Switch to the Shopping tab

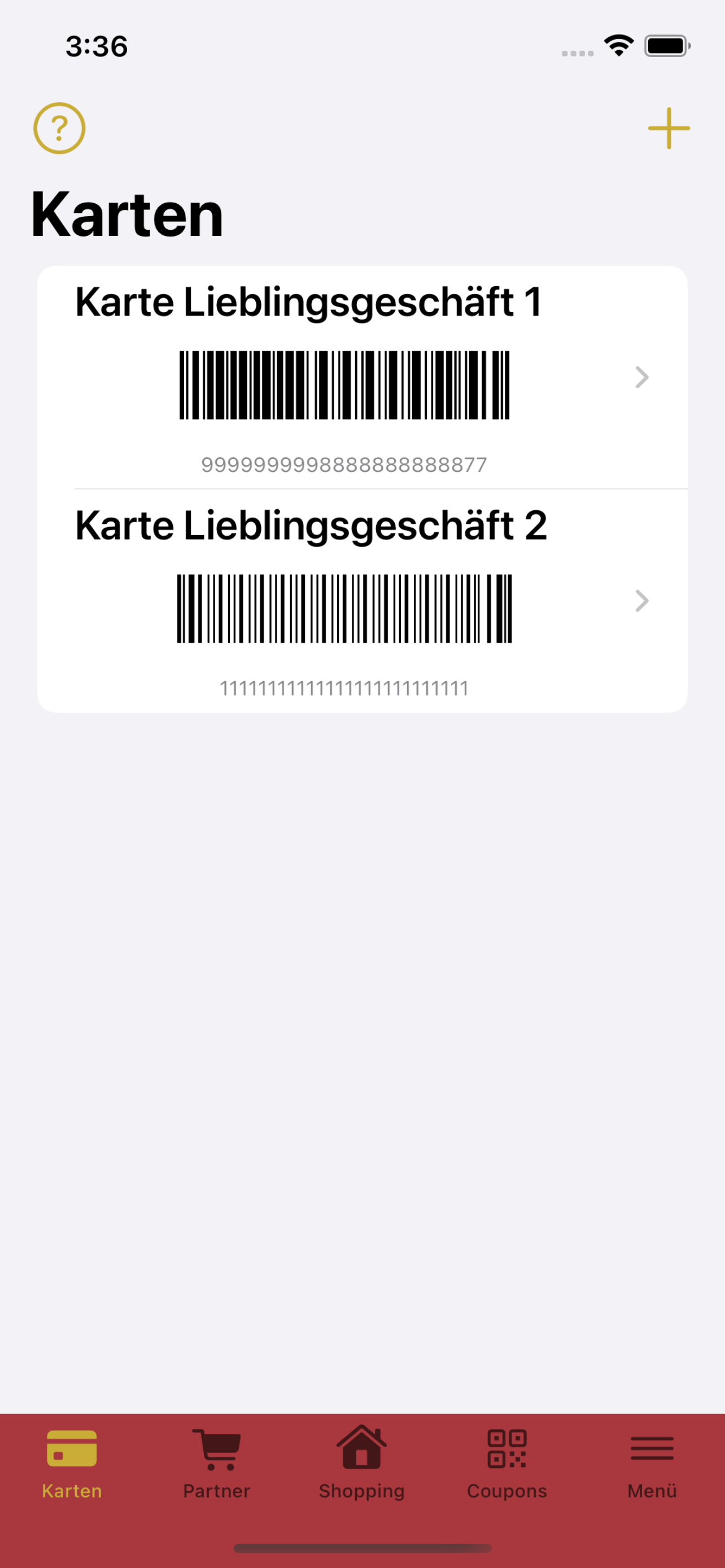point(361,1464)
